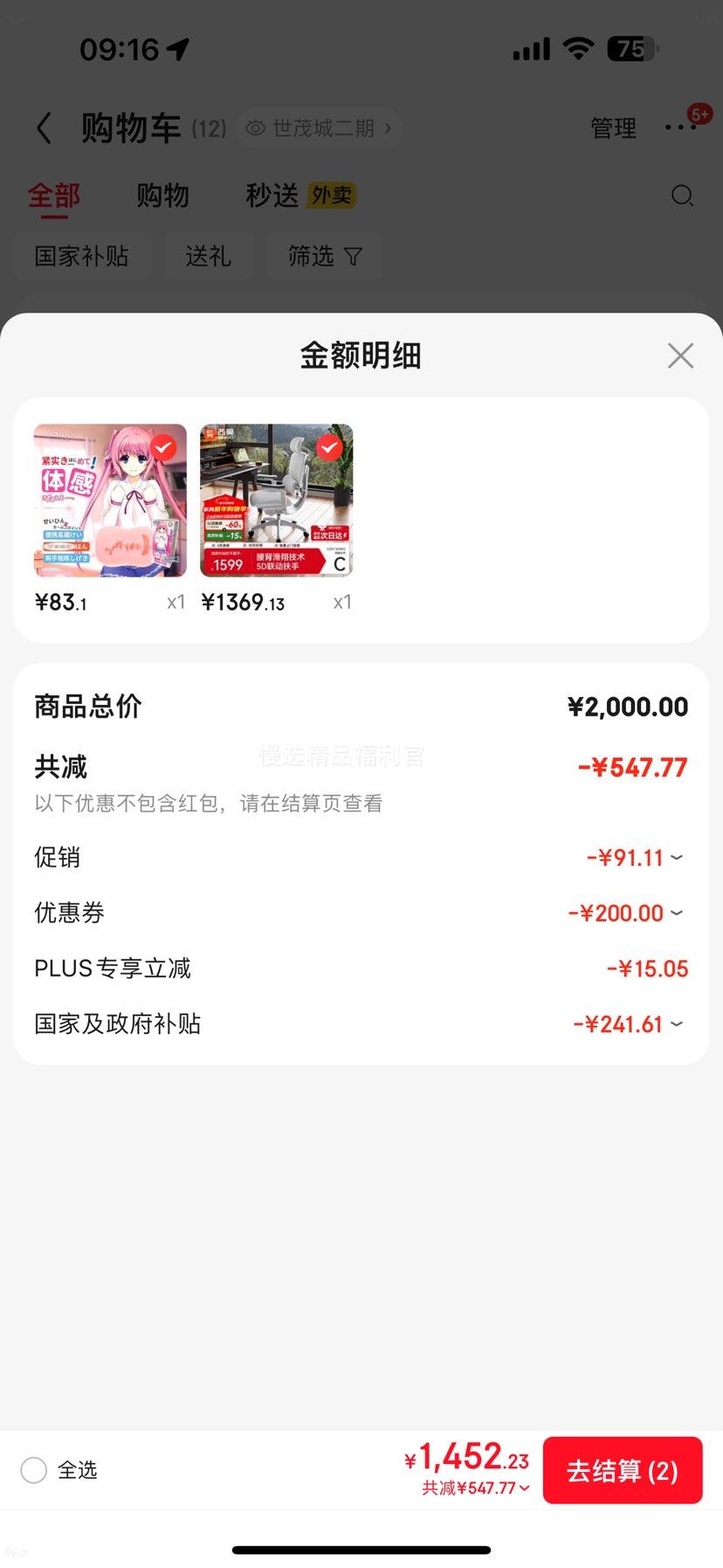Open search with the magnifier icon
The image size is (723, 1568).
click(x=683, y=196)
